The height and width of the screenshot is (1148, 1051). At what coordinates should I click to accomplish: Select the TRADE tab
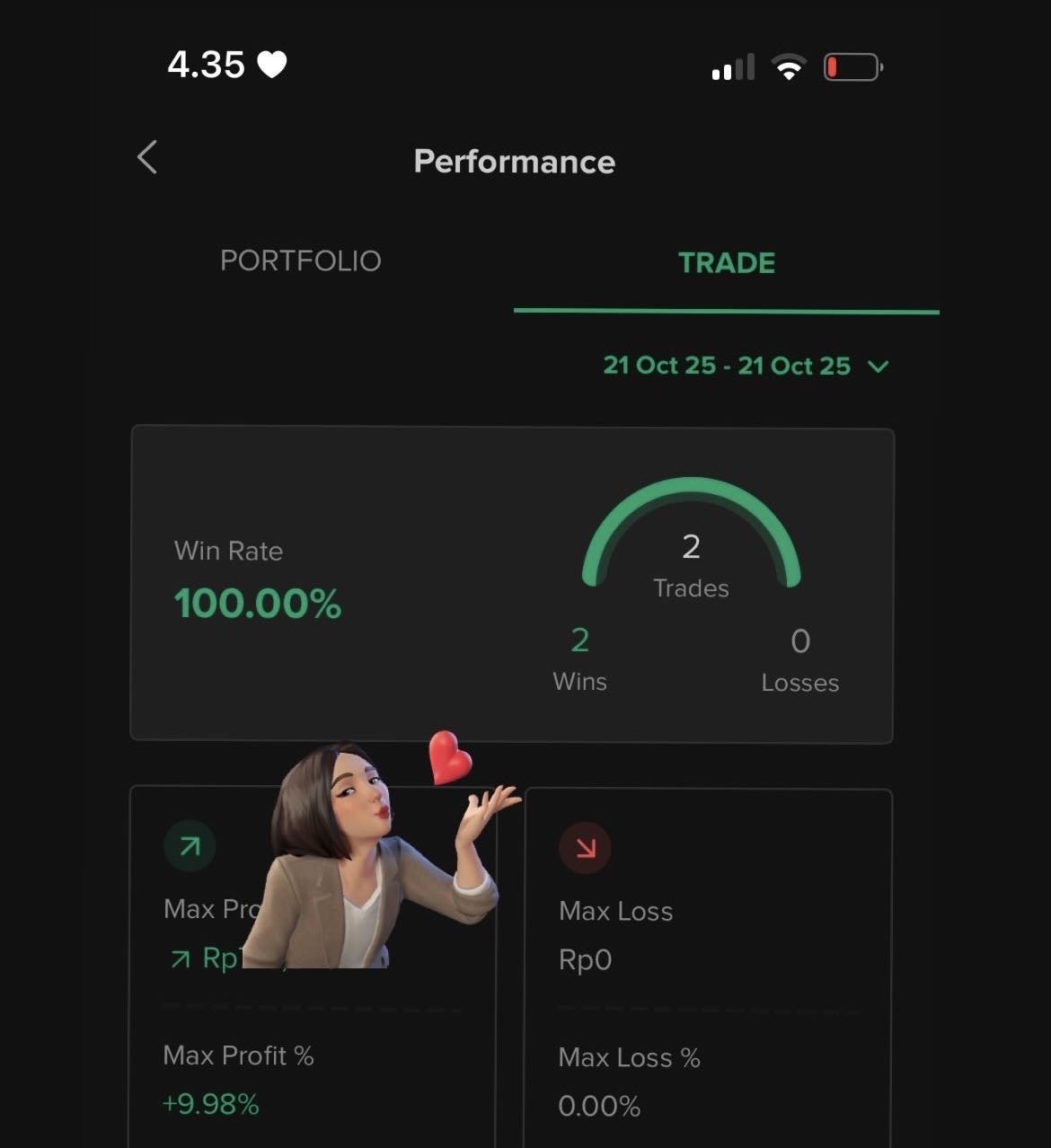click(726, 263)
